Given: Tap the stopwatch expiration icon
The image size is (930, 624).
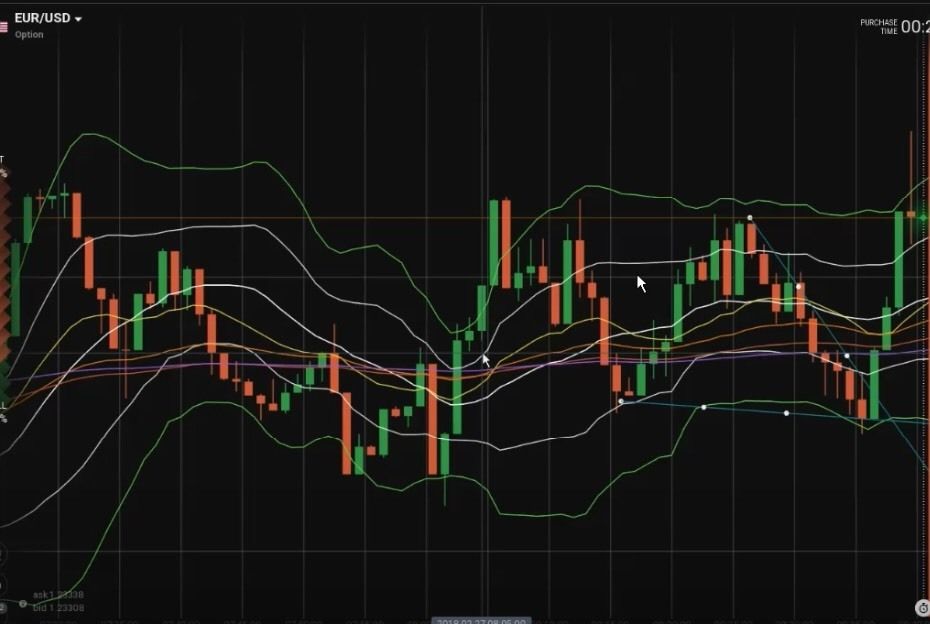Looking at the screenshot, I should pos(922,608).
